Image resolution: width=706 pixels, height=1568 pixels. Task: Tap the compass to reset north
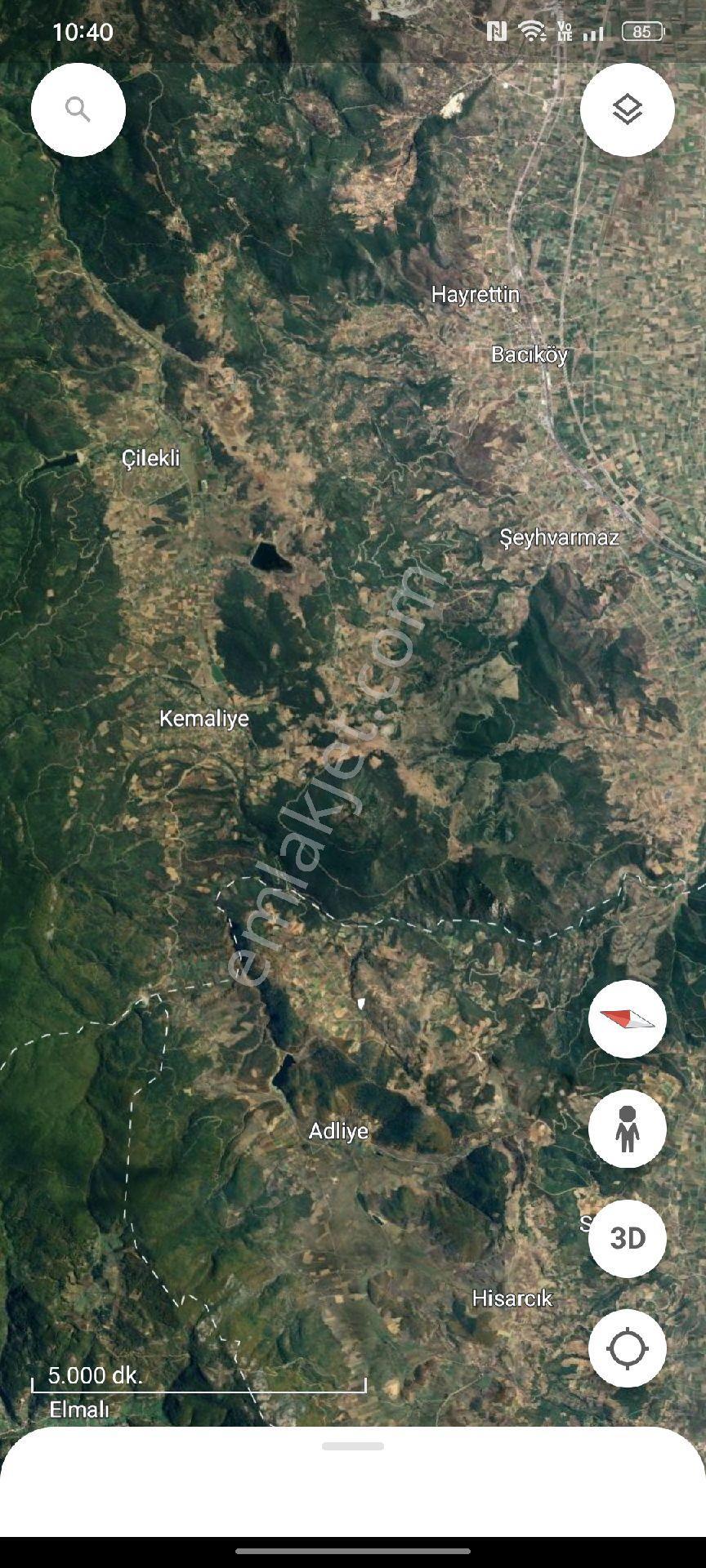pyautogui.click(x=628, y=1019)
